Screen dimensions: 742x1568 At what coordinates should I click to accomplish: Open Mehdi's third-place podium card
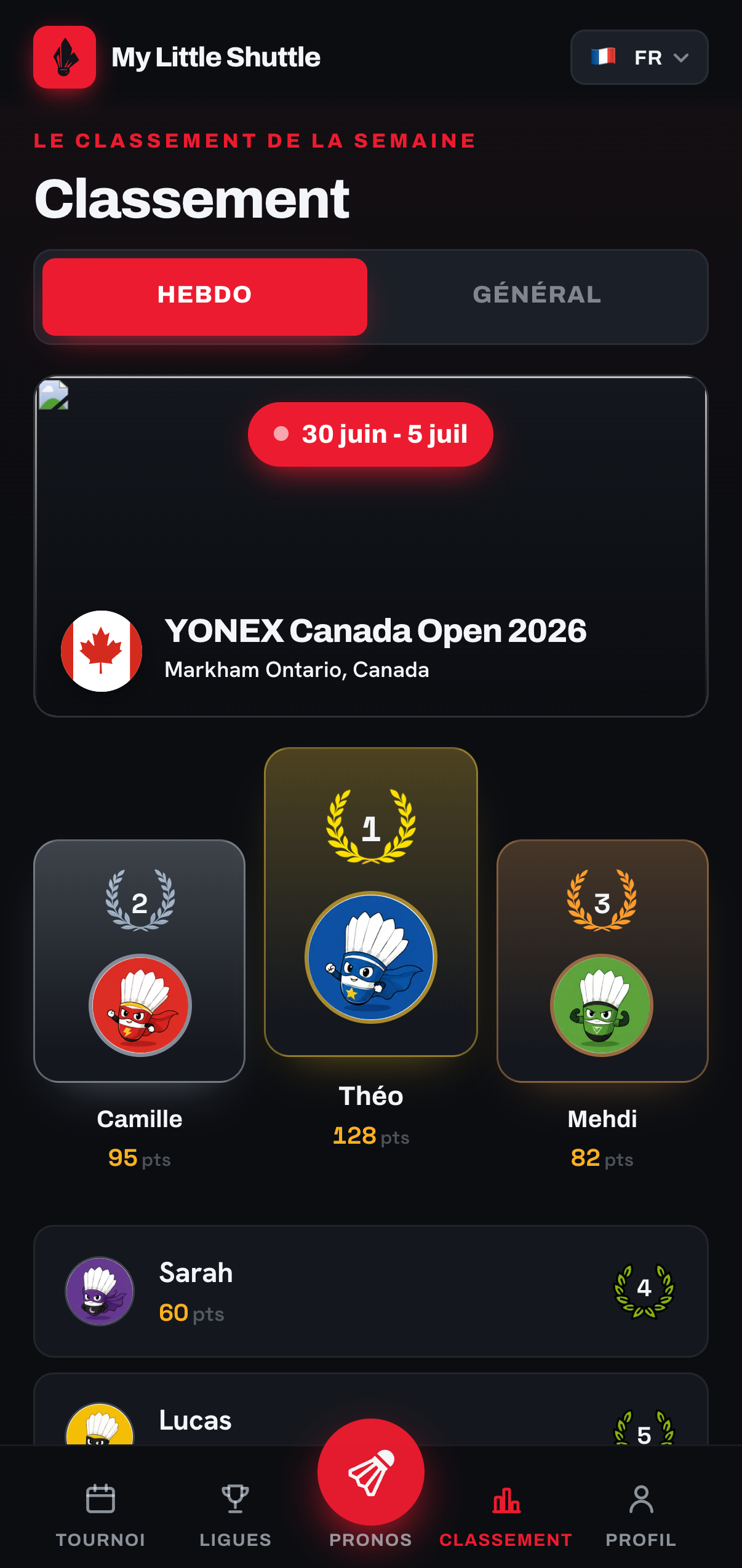(x=602, y=960)
